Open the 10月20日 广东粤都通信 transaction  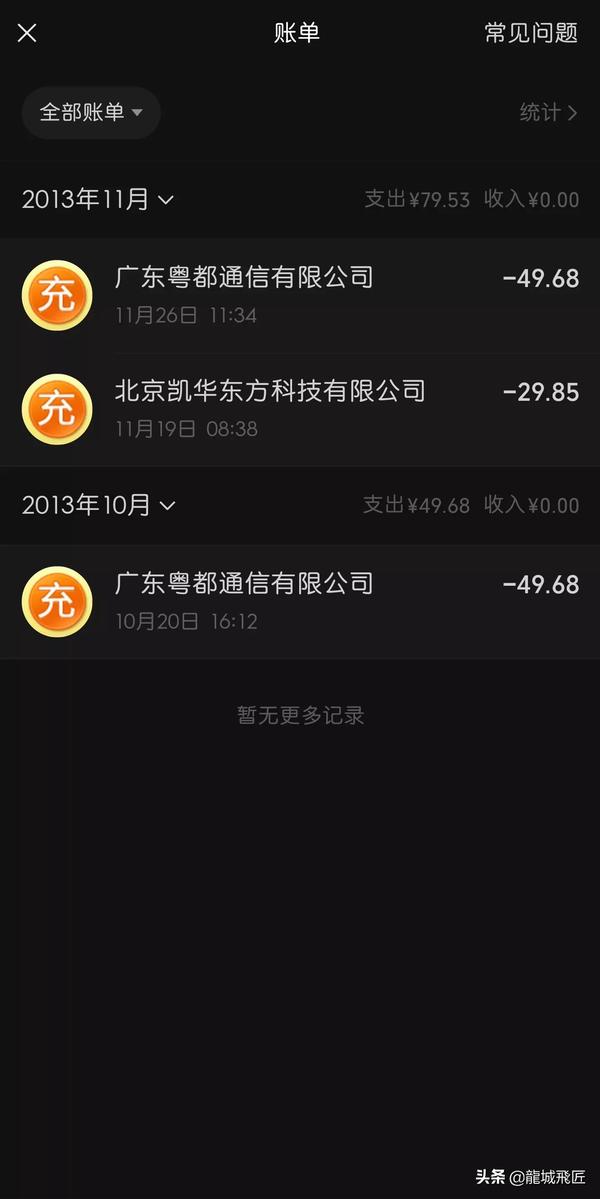pos(300,602)
